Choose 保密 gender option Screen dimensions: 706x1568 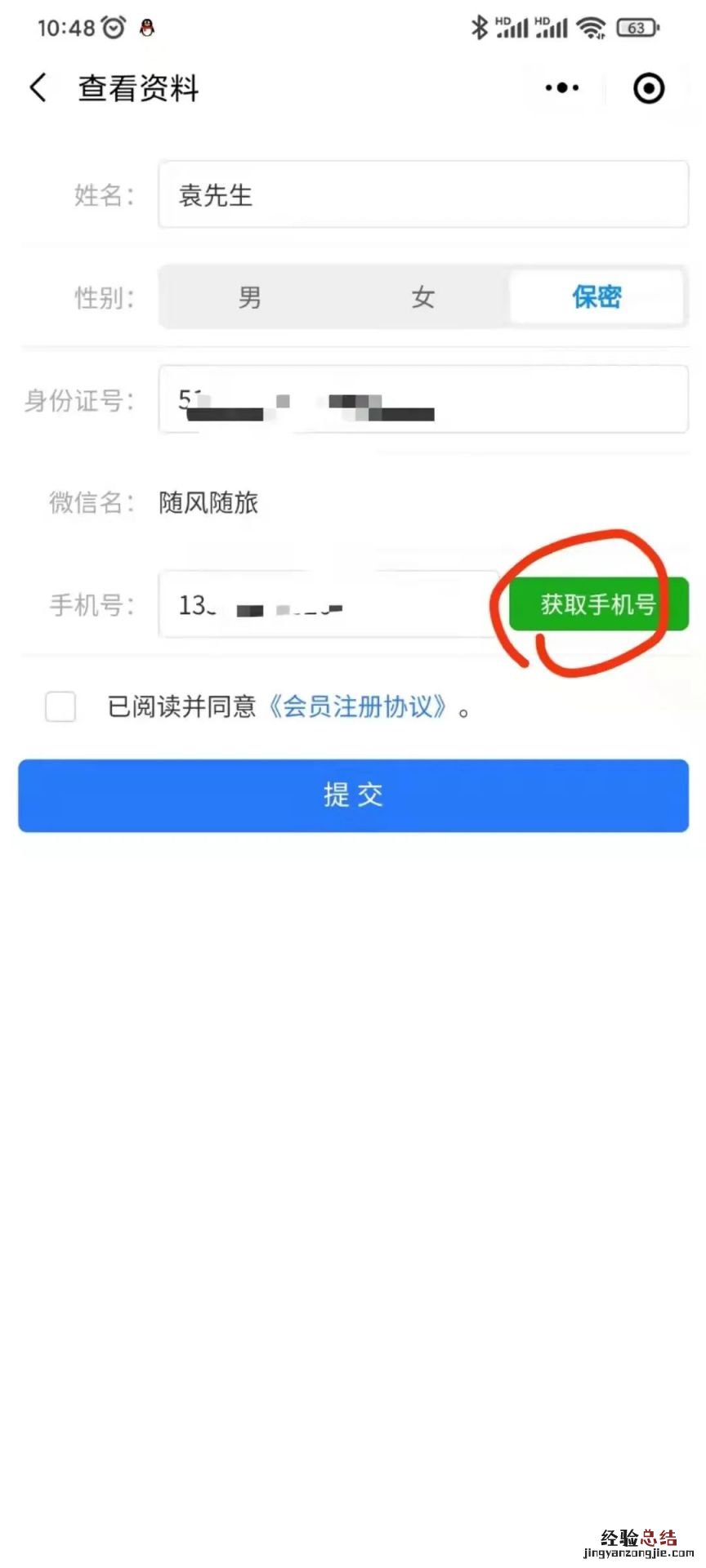tap(597, 297)
